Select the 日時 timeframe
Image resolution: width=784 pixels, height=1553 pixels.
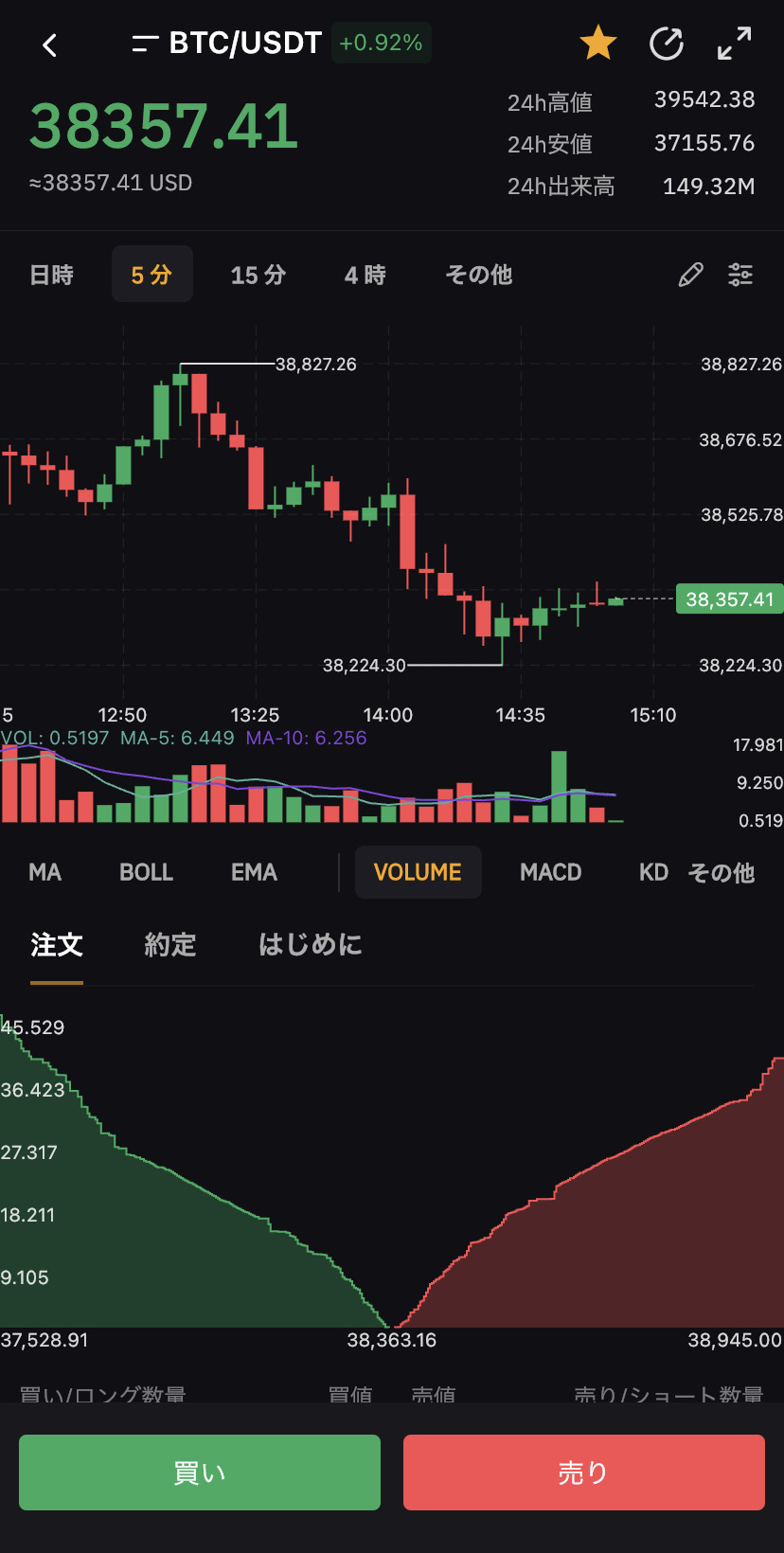[51, 275]
